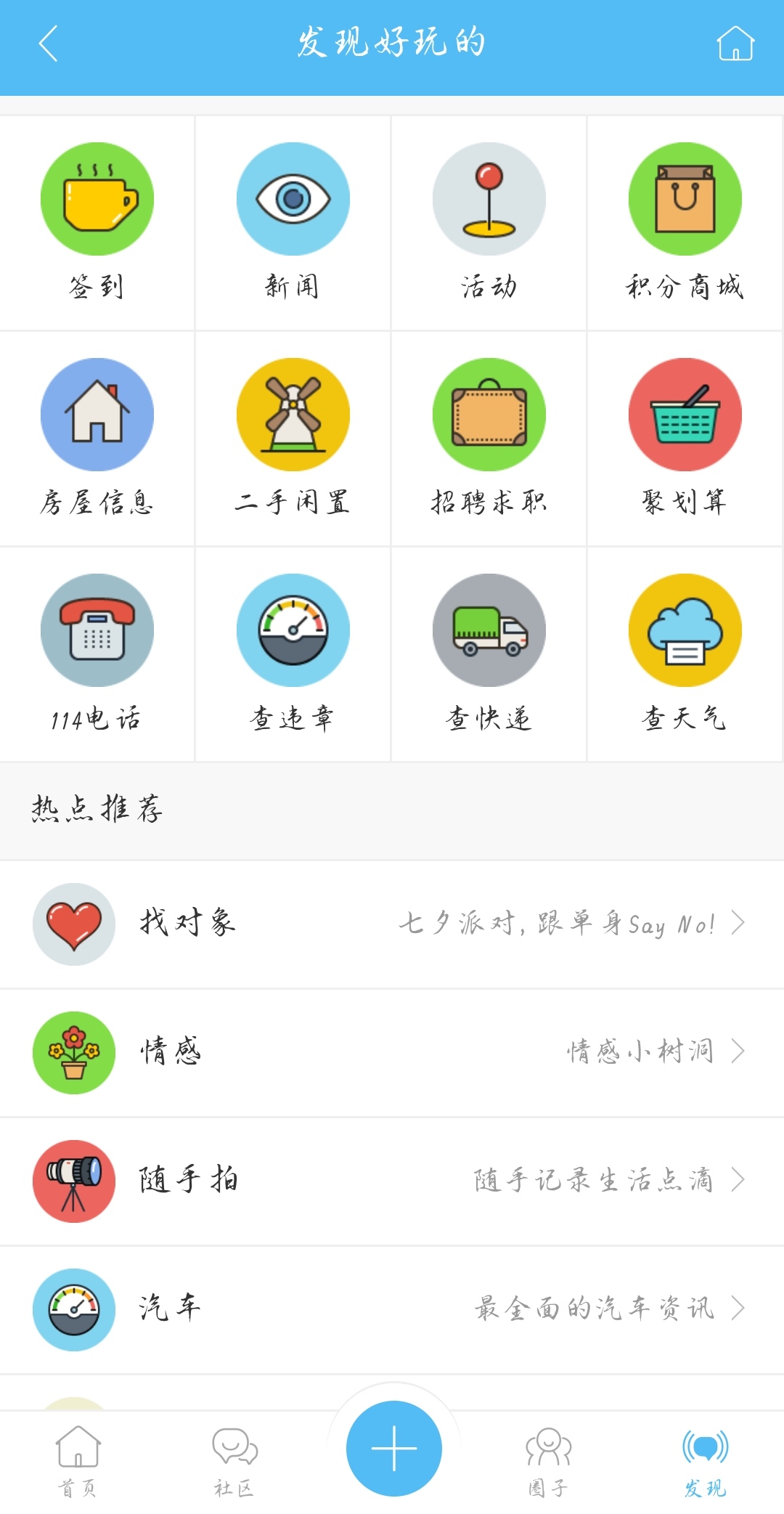Expand the 找对象 recommendation row

pos(392,924)
